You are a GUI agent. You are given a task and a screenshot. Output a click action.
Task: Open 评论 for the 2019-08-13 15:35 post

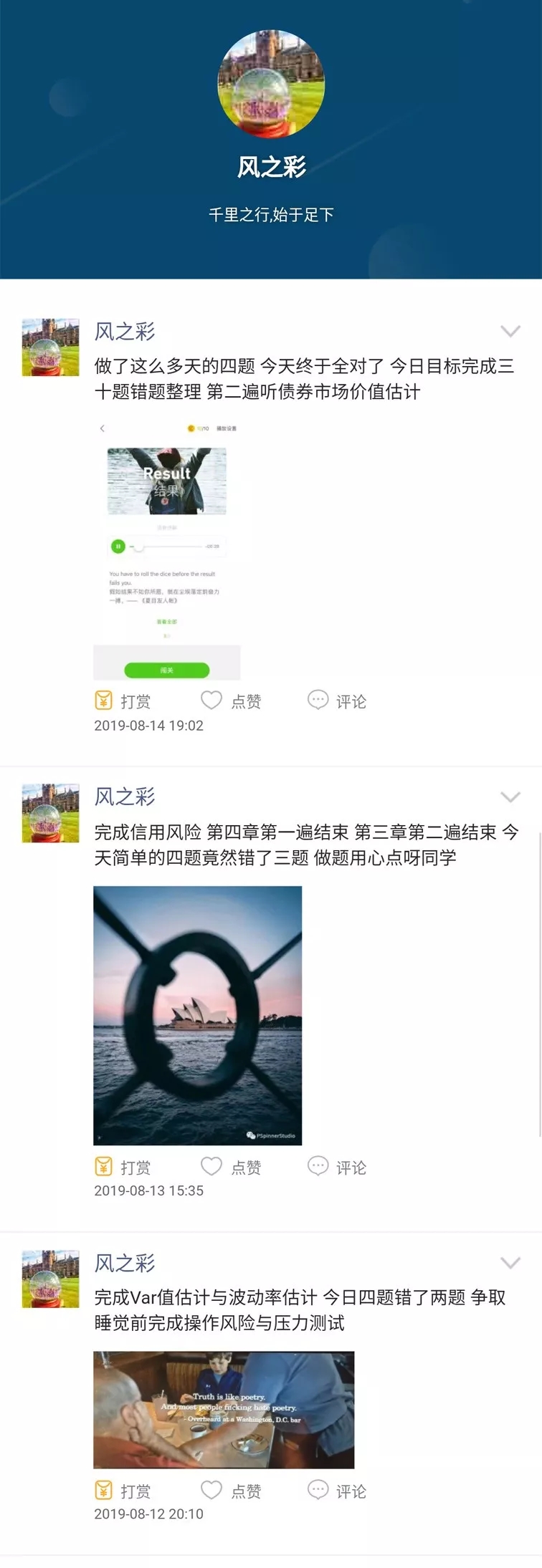click(x=337, y=1167)
